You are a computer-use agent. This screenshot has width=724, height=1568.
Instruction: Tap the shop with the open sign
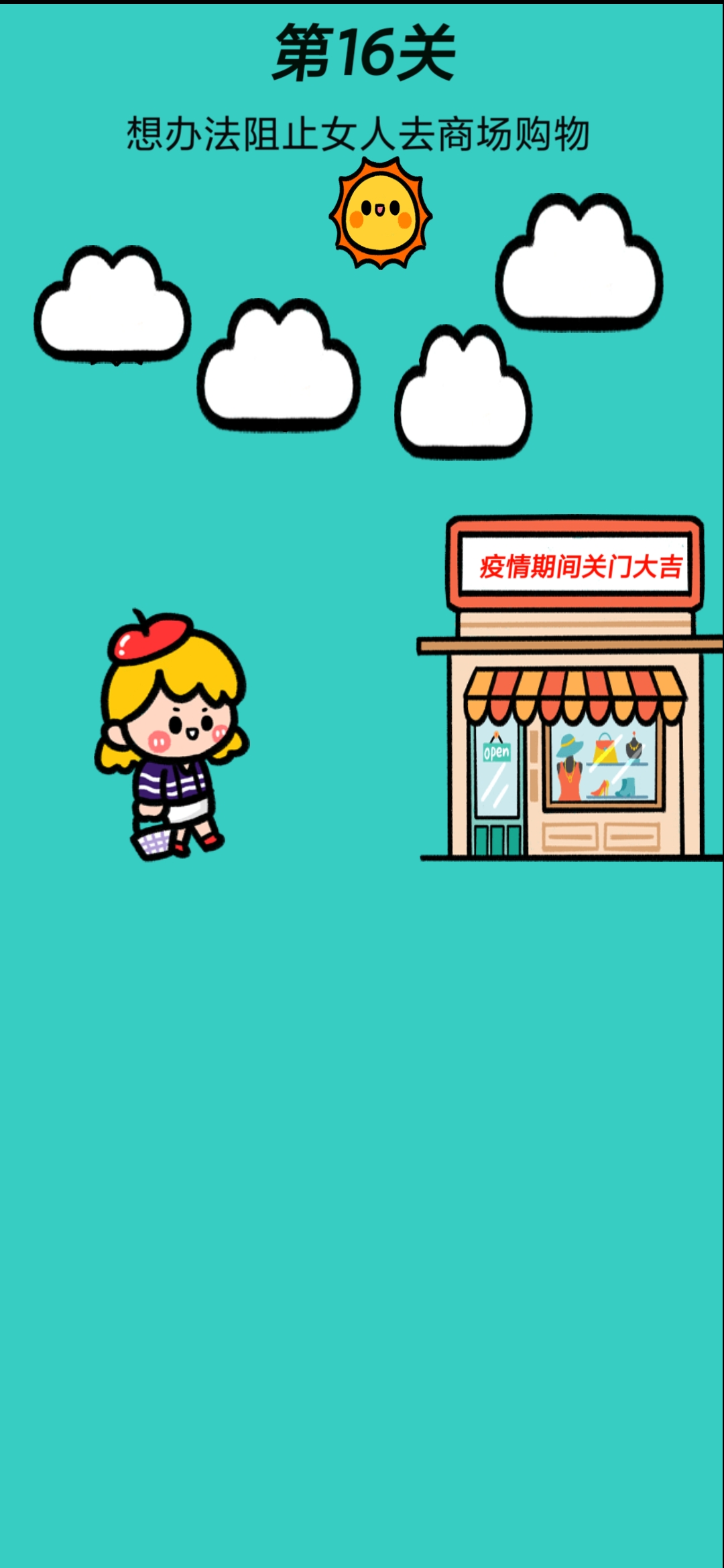point(571,750)
